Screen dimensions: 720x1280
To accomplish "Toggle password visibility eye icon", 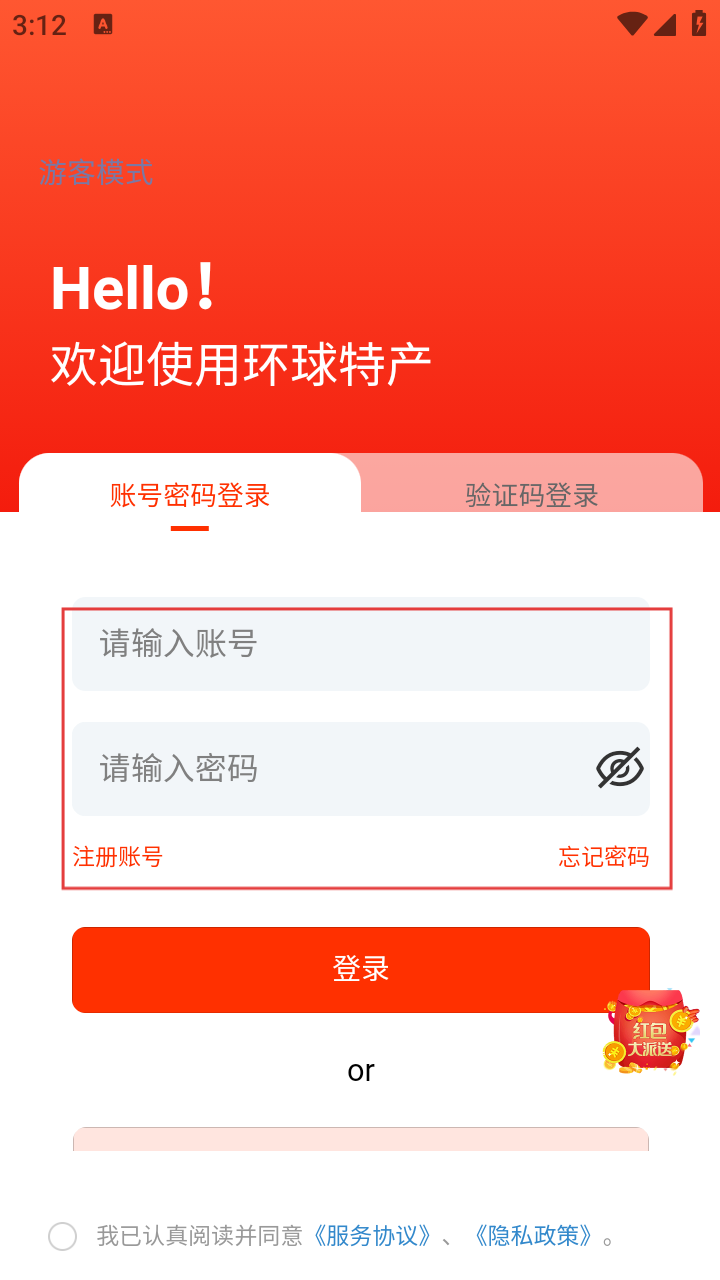I will [620, 768].
